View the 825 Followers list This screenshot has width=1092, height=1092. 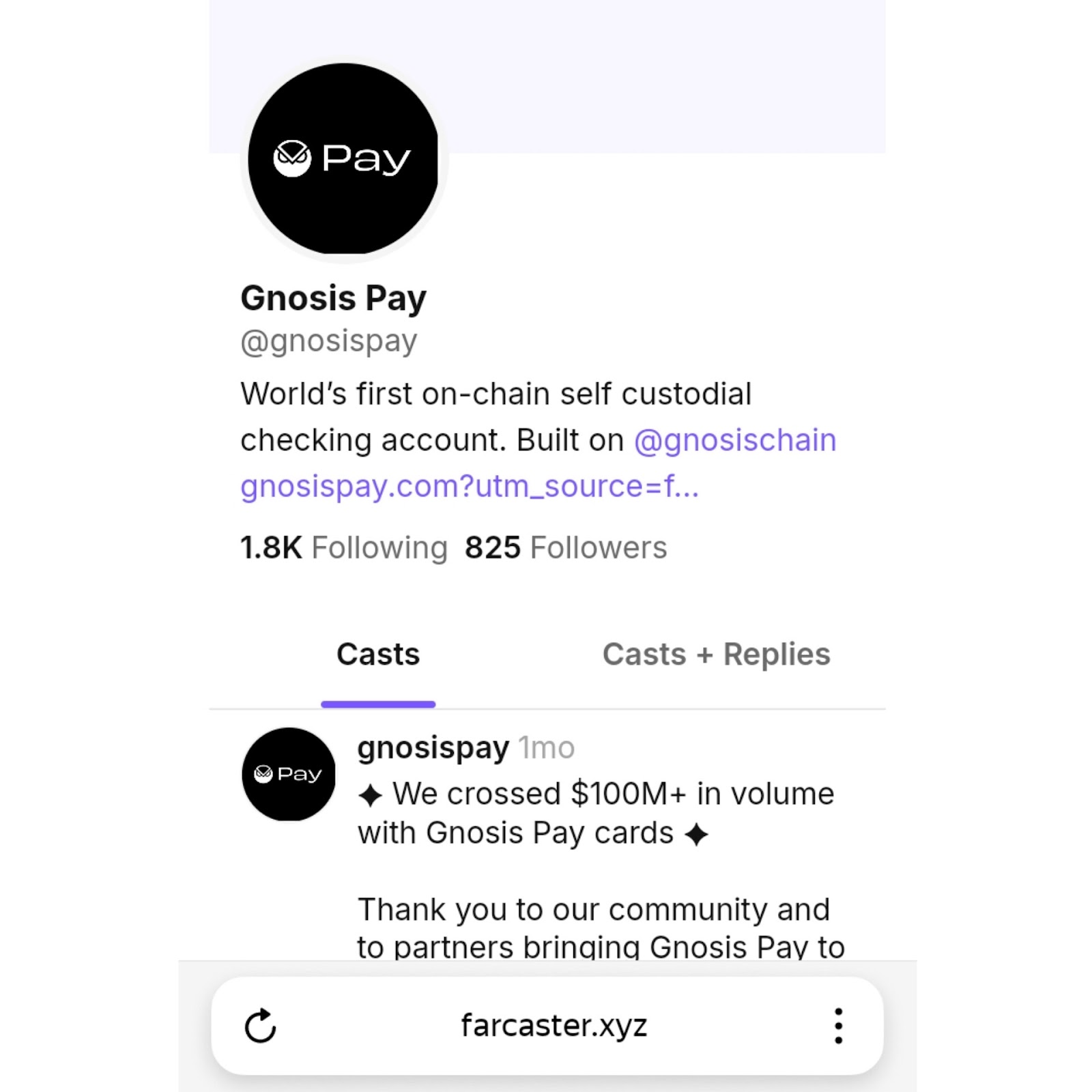tap(566, 547)
